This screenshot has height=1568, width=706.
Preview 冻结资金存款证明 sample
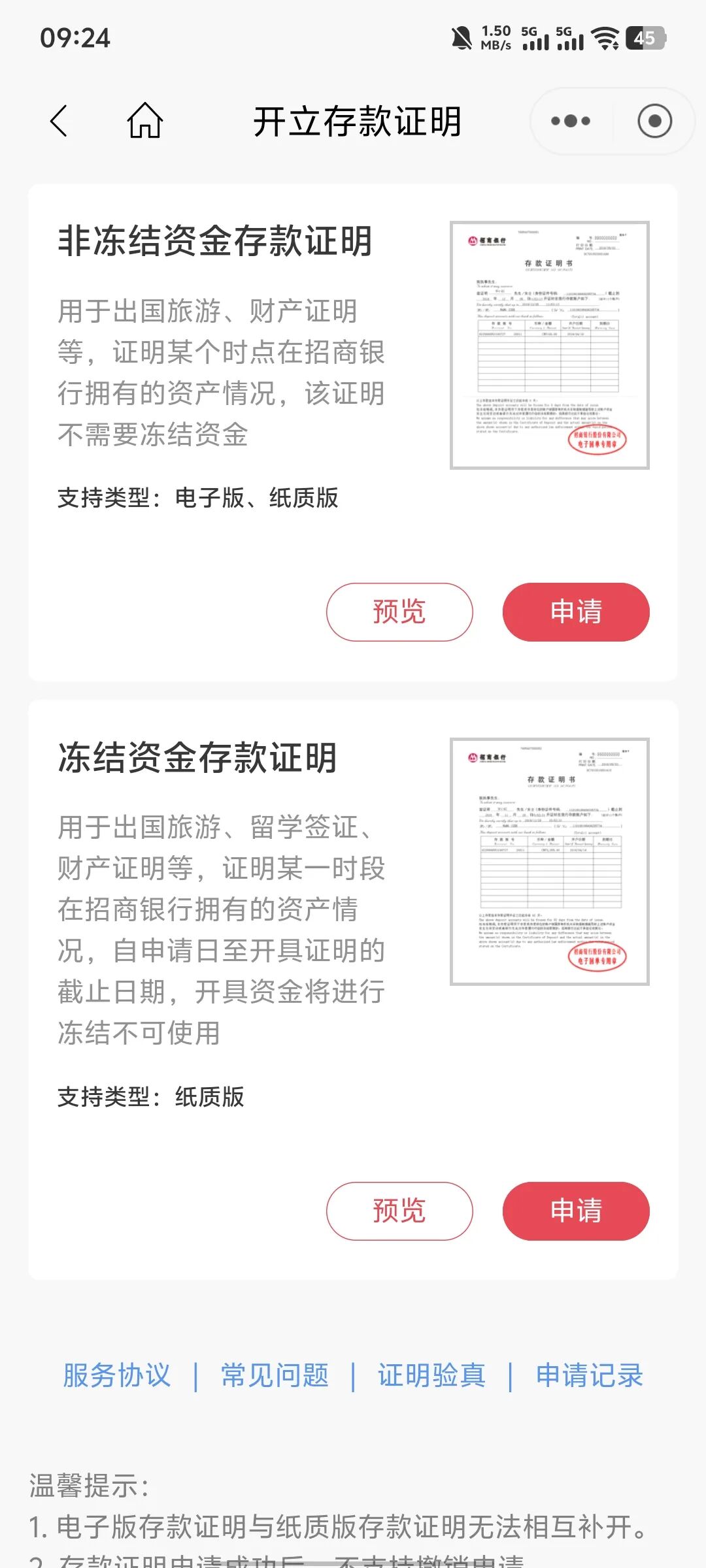tap(399, 1211)
